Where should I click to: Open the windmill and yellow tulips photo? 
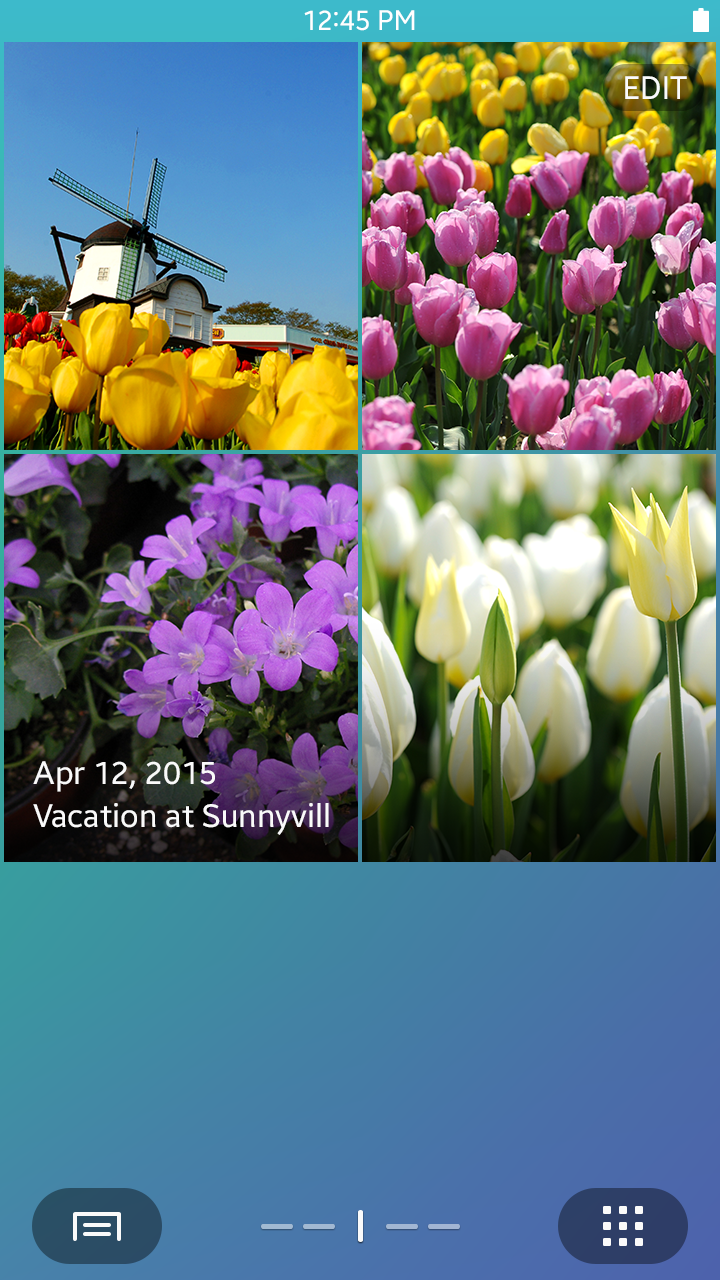tap(181, 246)
